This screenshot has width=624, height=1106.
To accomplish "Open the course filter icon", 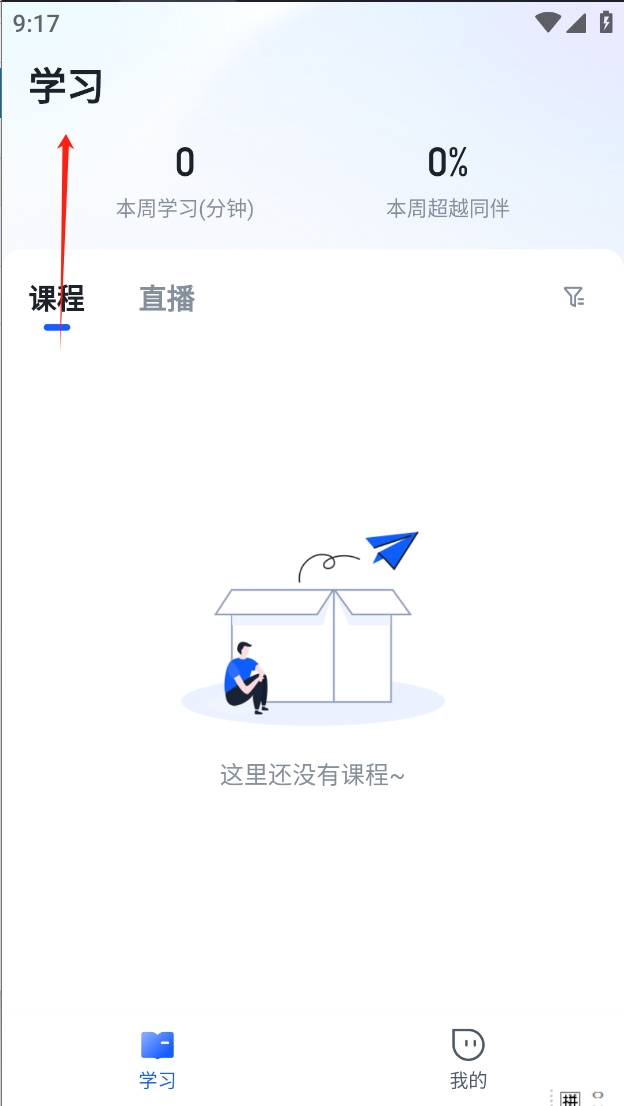I will pyautogui.click(x=574, y=296).
